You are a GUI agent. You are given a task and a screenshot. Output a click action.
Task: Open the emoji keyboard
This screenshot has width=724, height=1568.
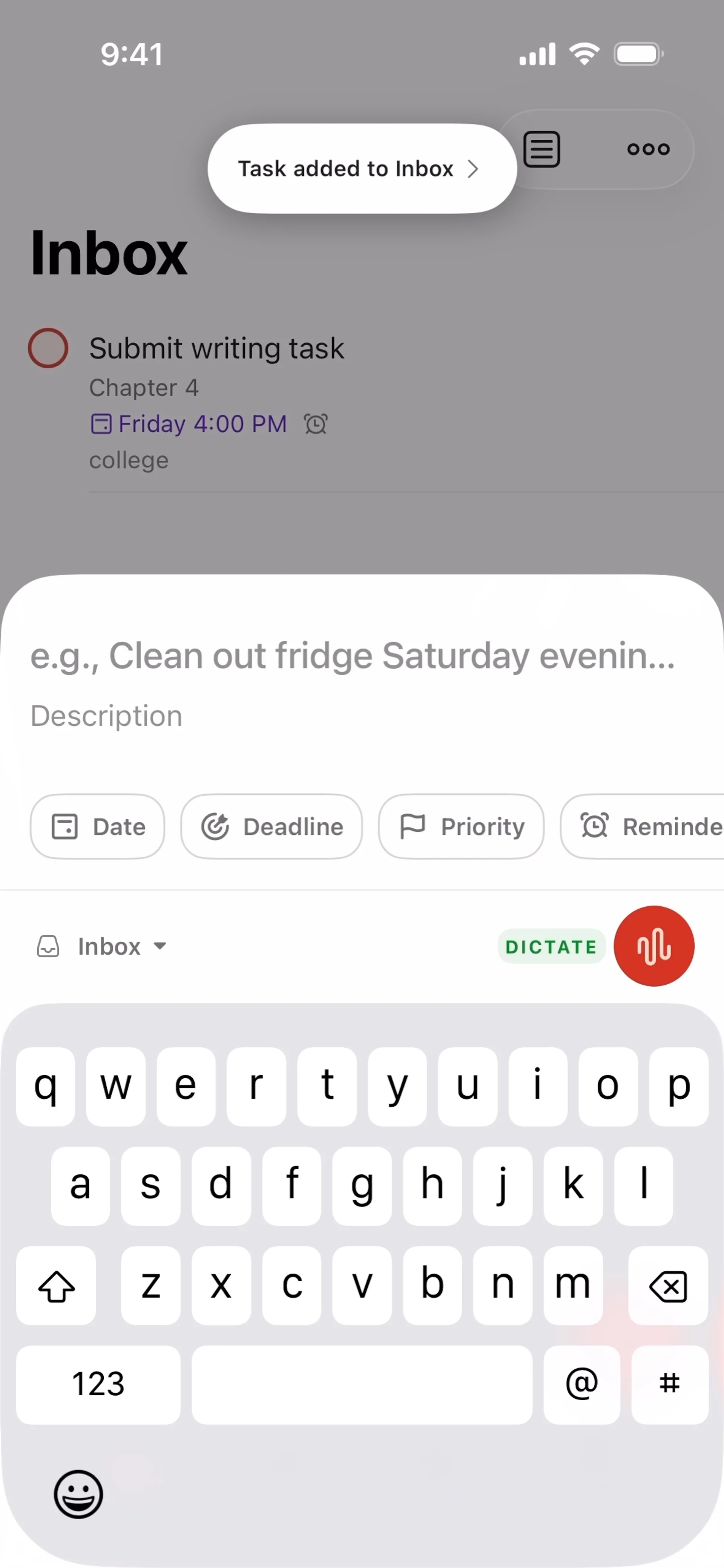pos(78,1494)
